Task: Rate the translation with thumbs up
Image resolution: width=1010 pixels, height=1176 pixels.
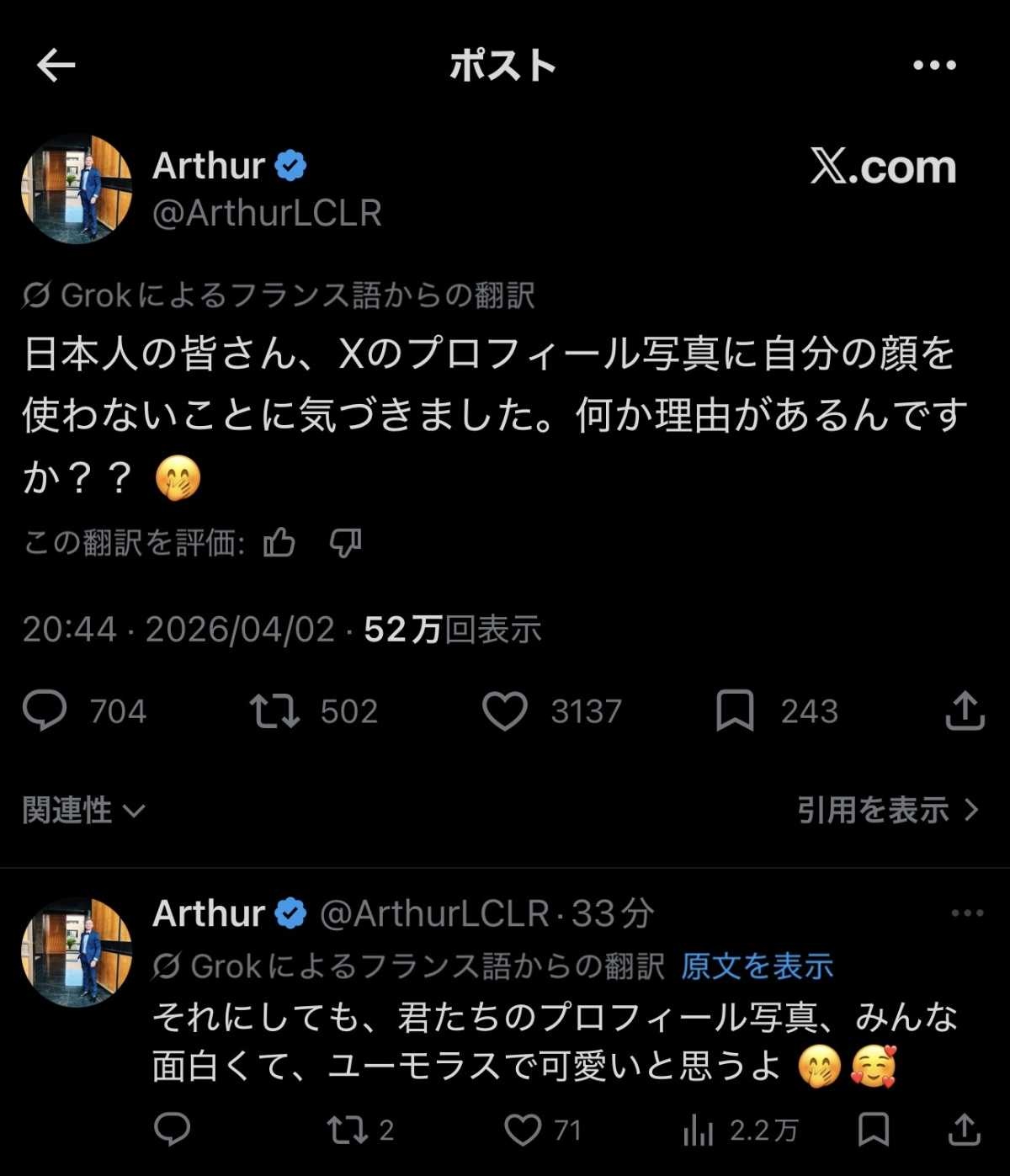Action: click(x=279, y=543)
